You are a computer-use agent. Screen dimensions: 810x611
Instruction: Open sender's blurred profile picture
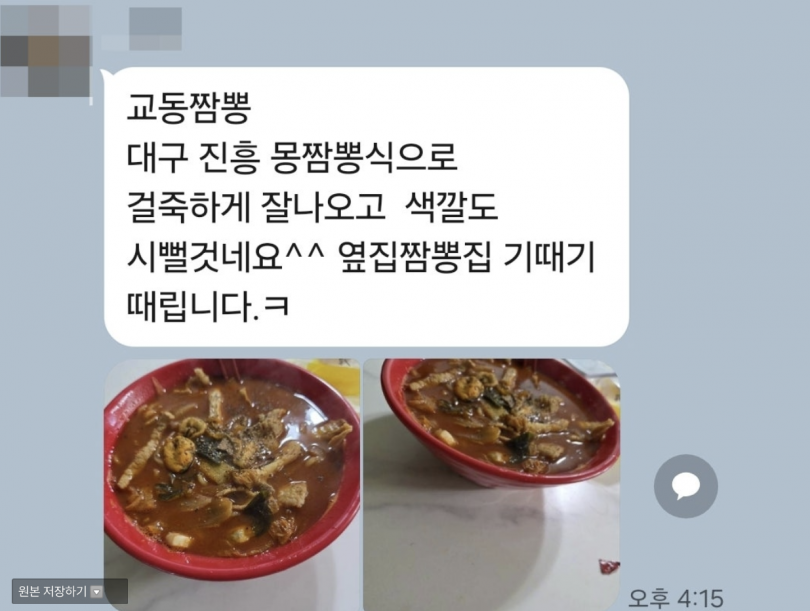click(45, 50)
